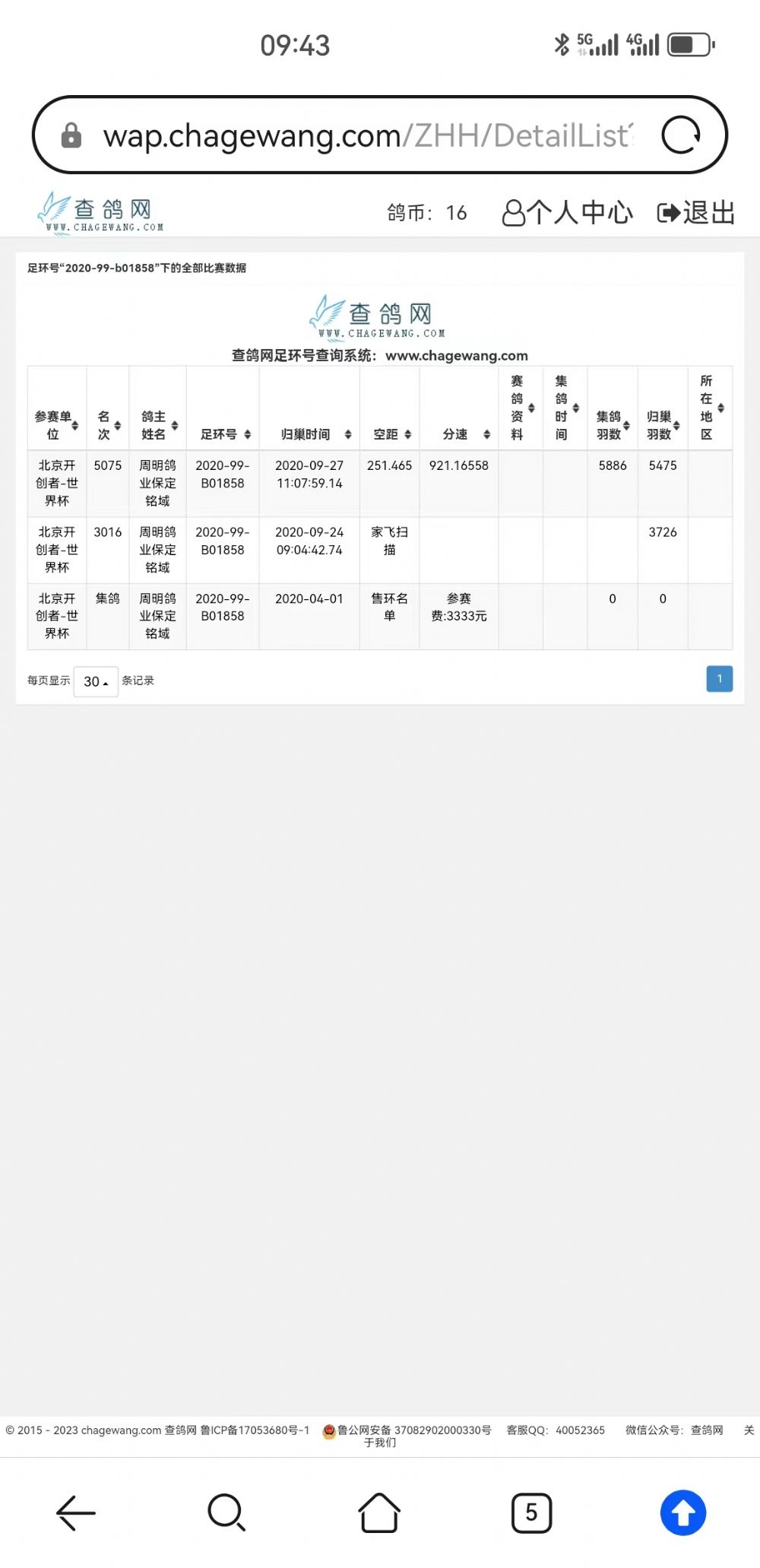Go back with browser back arrow
This screenshot has width=760, height=1568.
pos(76,1512)
